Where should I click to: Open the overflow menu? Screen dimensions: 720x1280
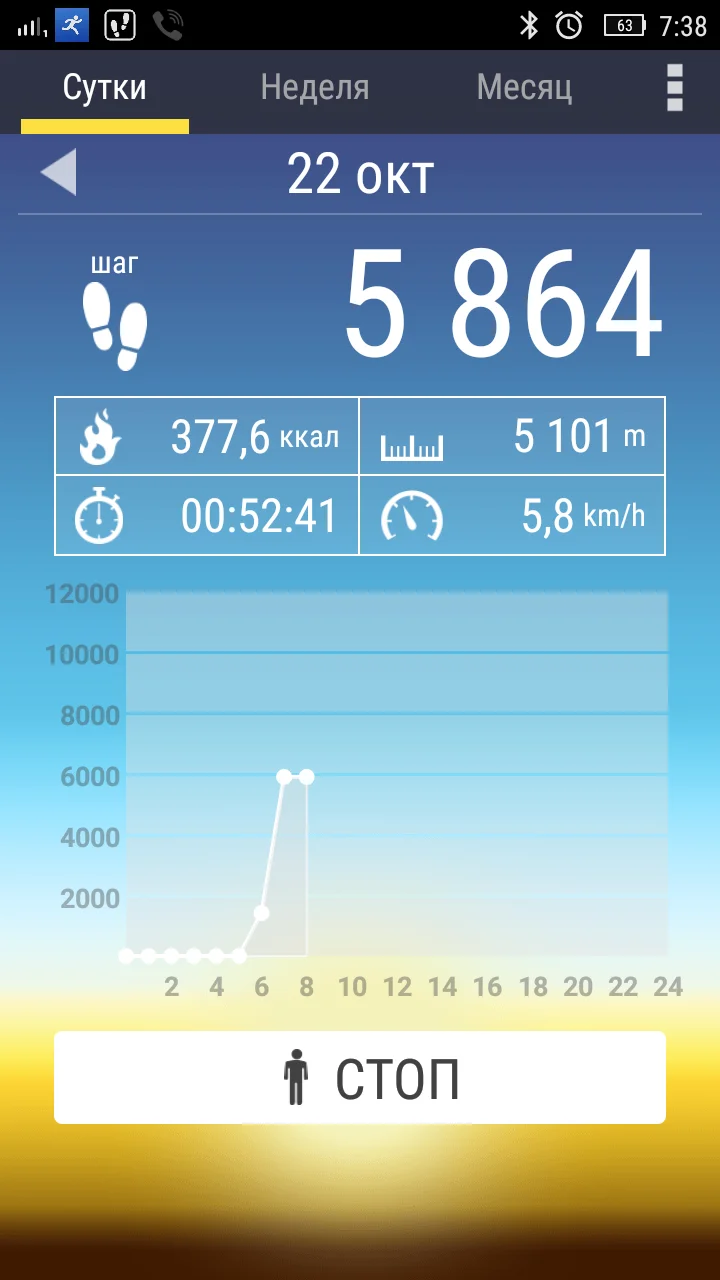tap(675, 88)
